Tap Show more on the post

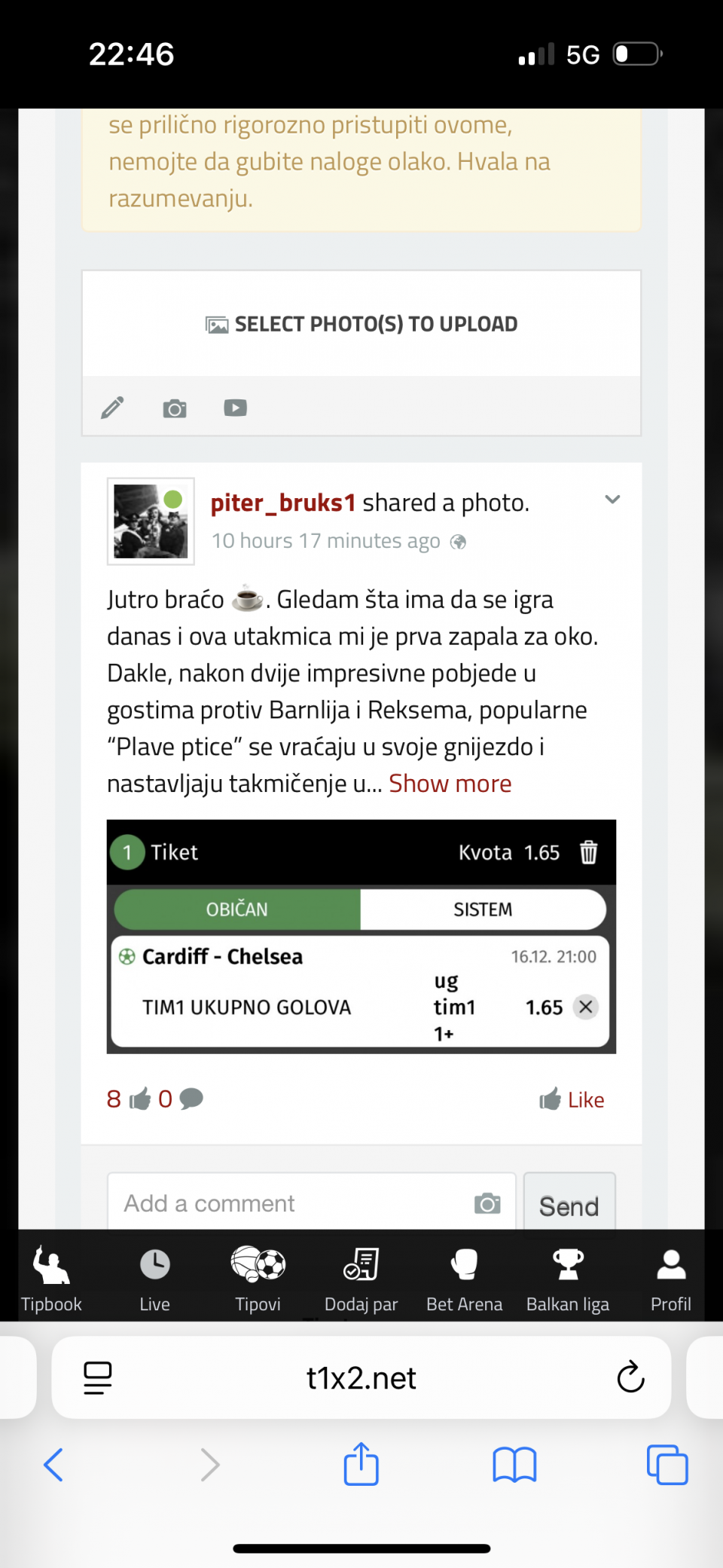pos(450,784)
